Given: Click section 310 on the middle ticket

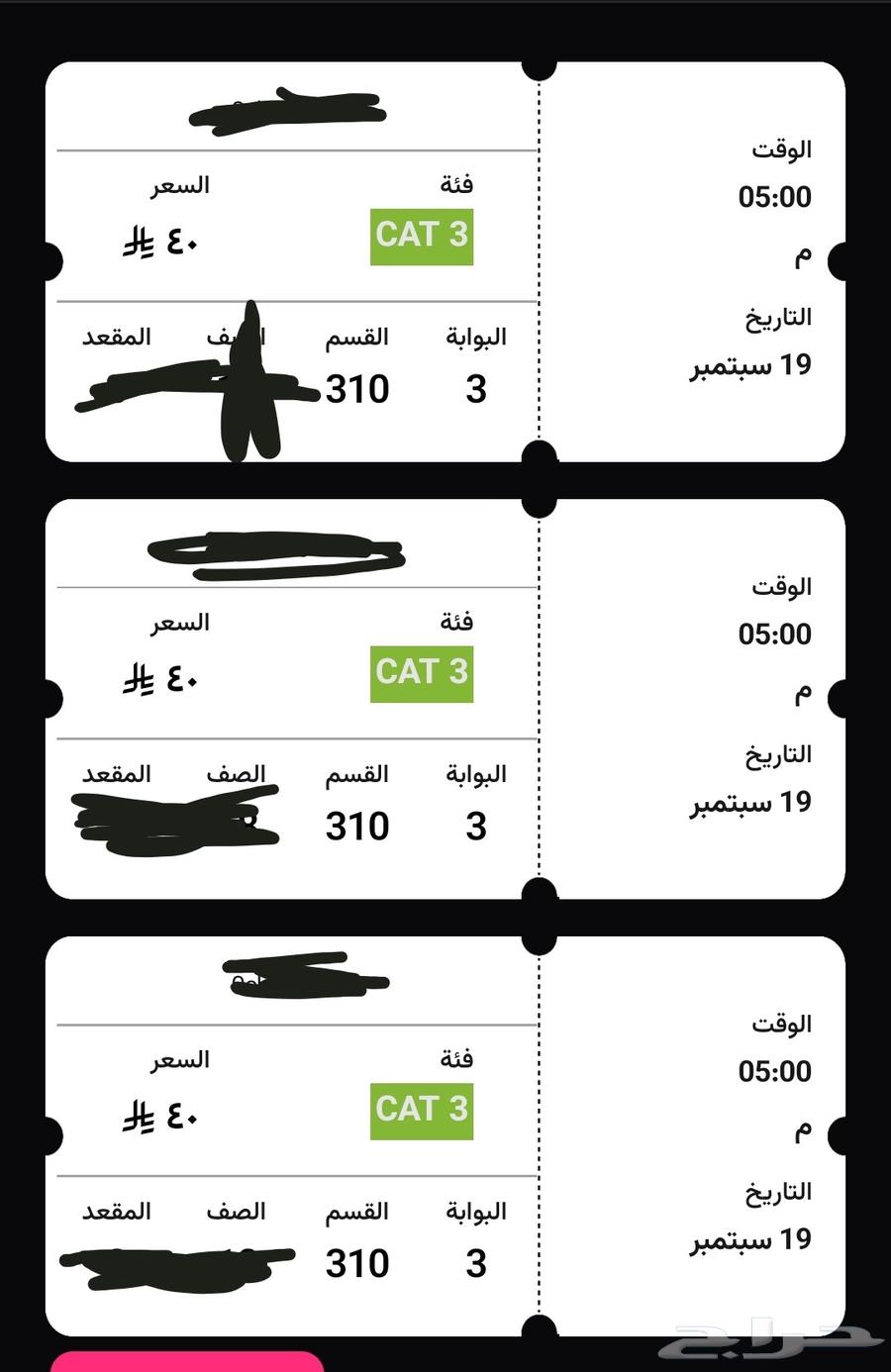Looking at the screenshot, I should pos(355,827).
